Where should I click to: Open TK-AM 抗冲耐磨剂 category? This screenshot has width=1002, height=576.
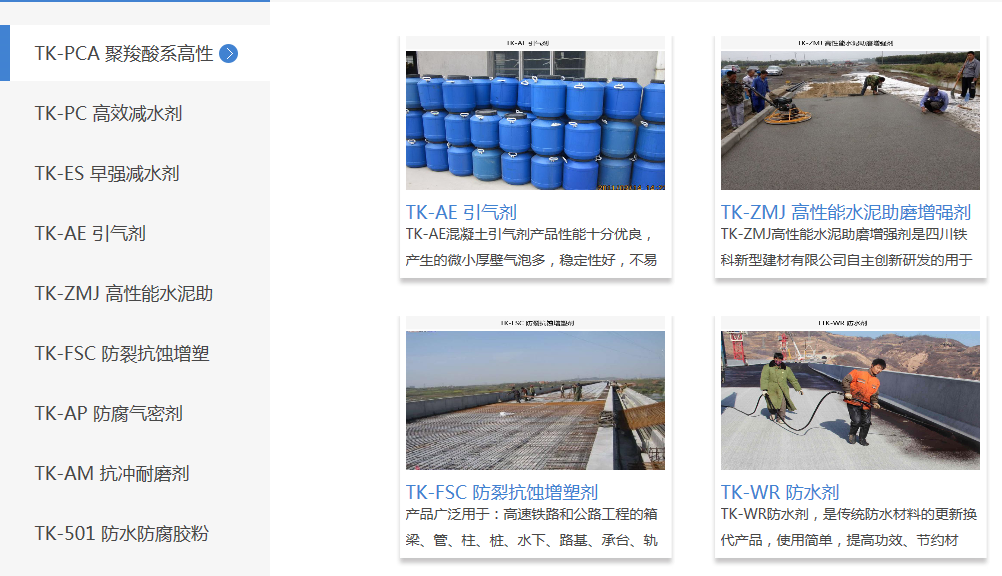tap(112, 474)
